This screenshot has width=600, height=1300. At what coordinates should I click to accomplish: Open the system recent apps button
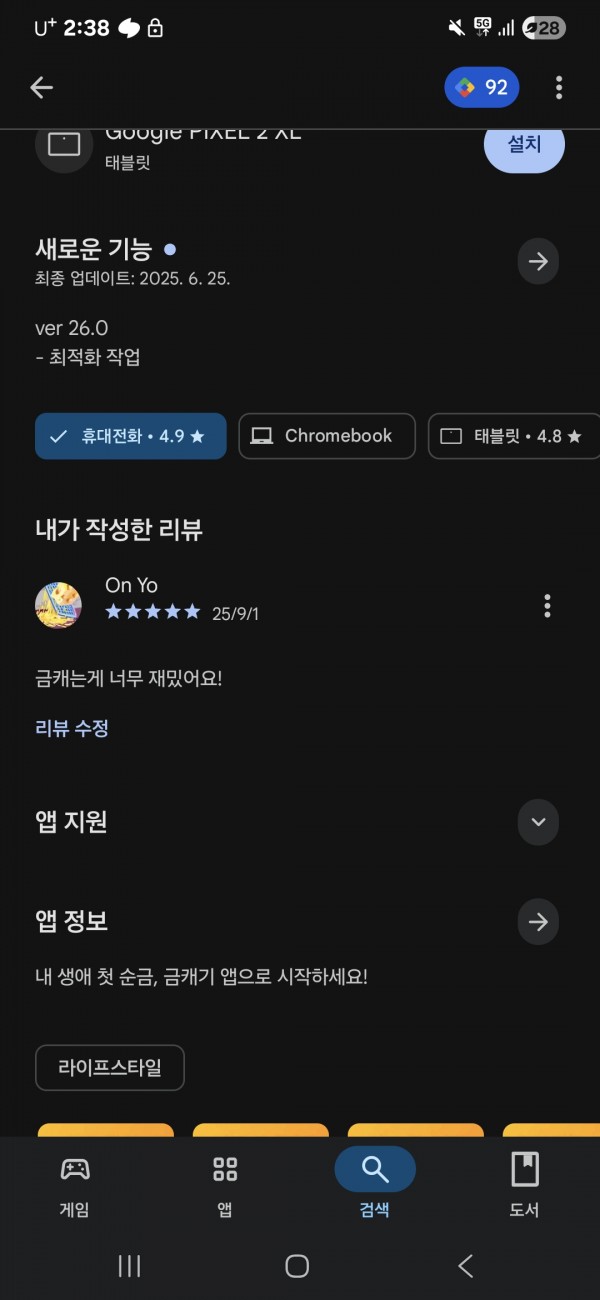coord(129,1266)
